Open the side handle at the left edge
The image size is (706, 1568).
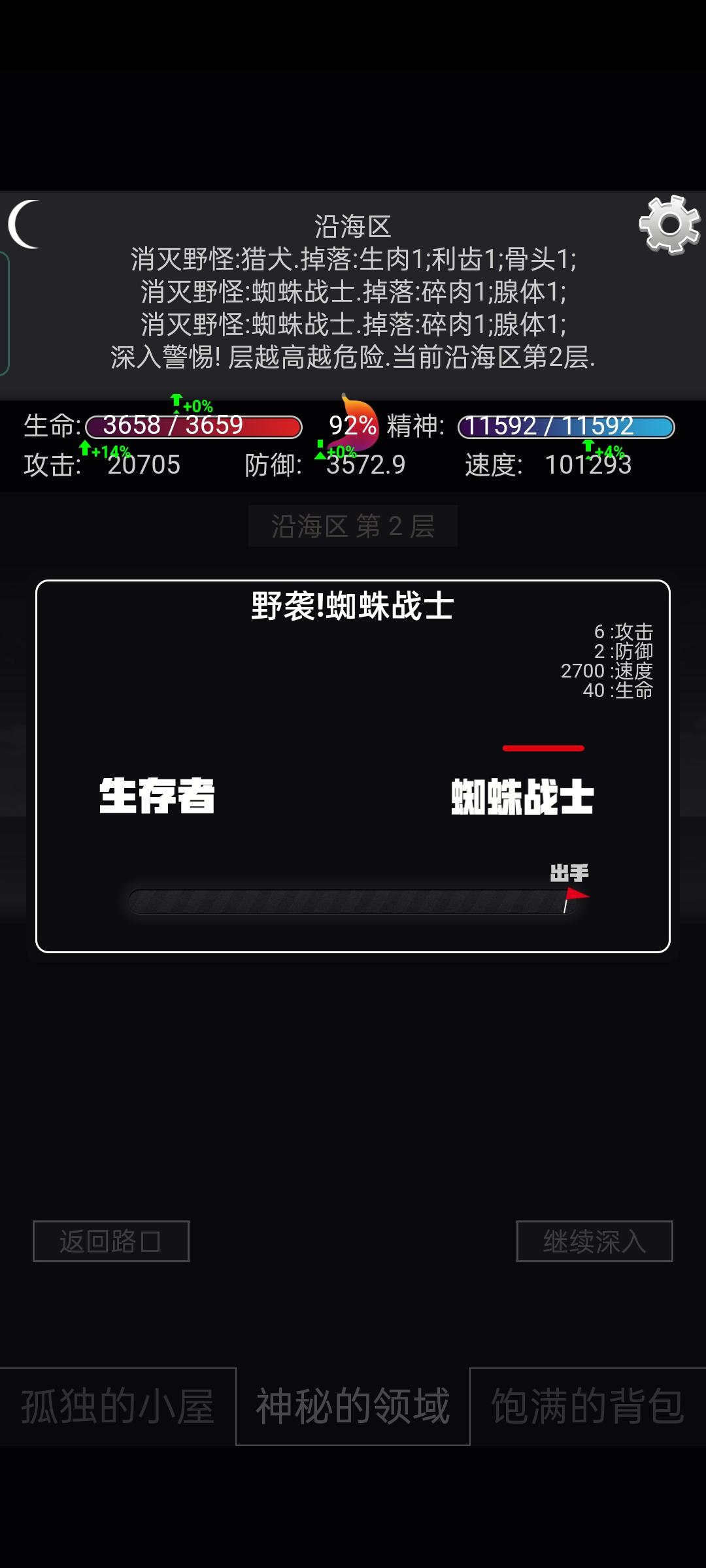click(4, 314)
